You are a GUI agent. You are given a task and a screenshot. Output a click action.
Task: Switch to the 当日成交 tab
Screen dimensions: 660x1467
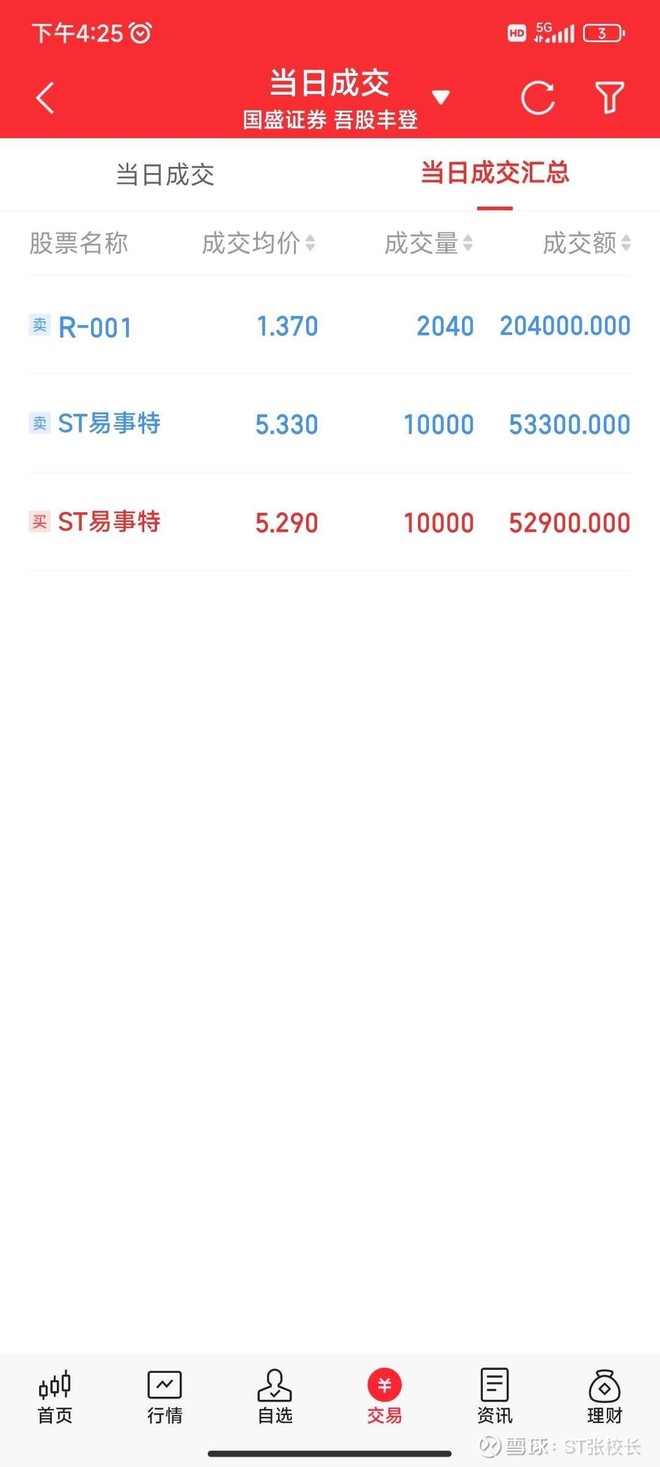[x=165, y=175]
